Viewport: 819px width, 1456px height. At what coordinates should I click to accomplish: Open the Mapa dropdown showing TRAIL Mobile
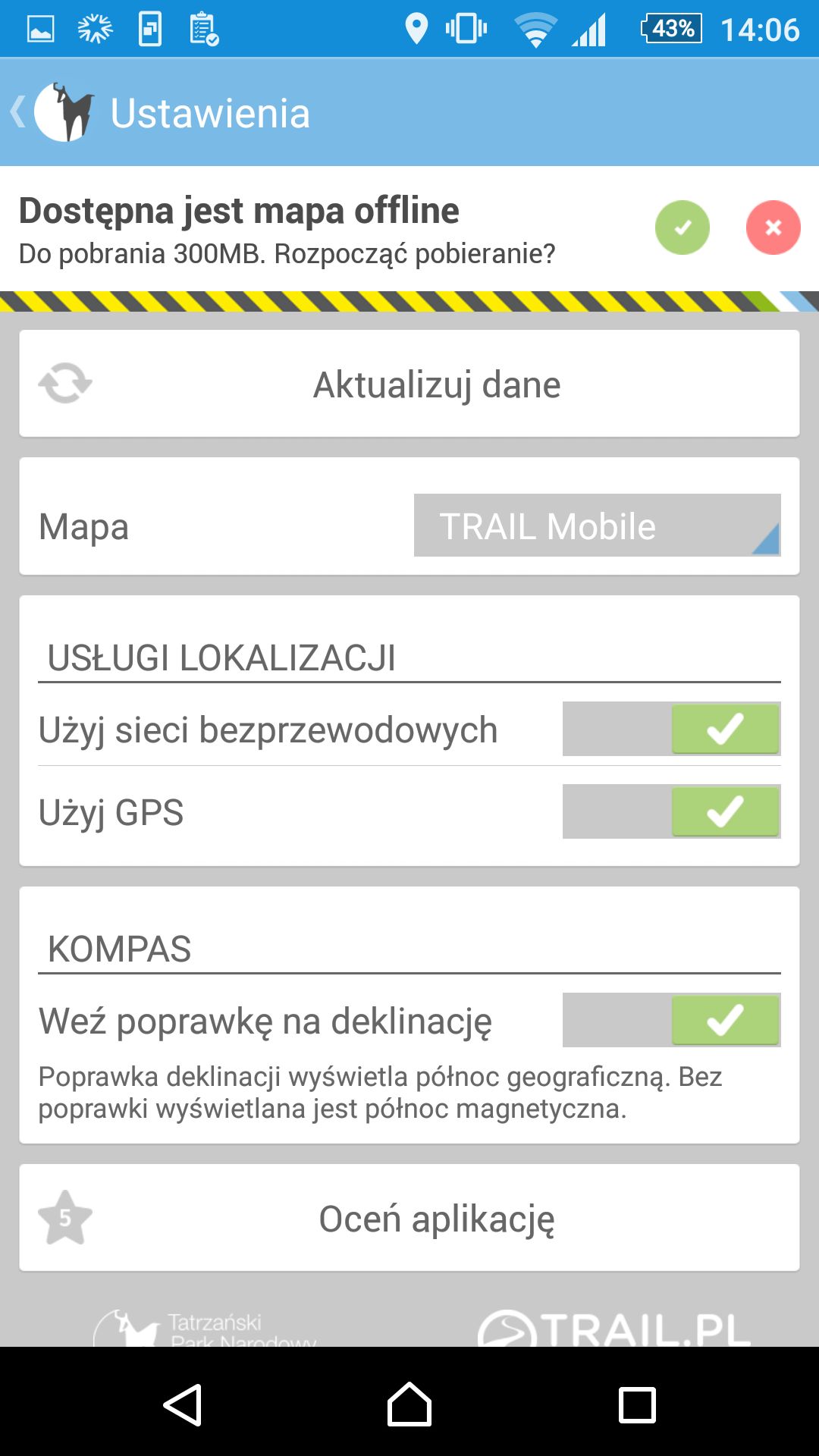[598, 526]
